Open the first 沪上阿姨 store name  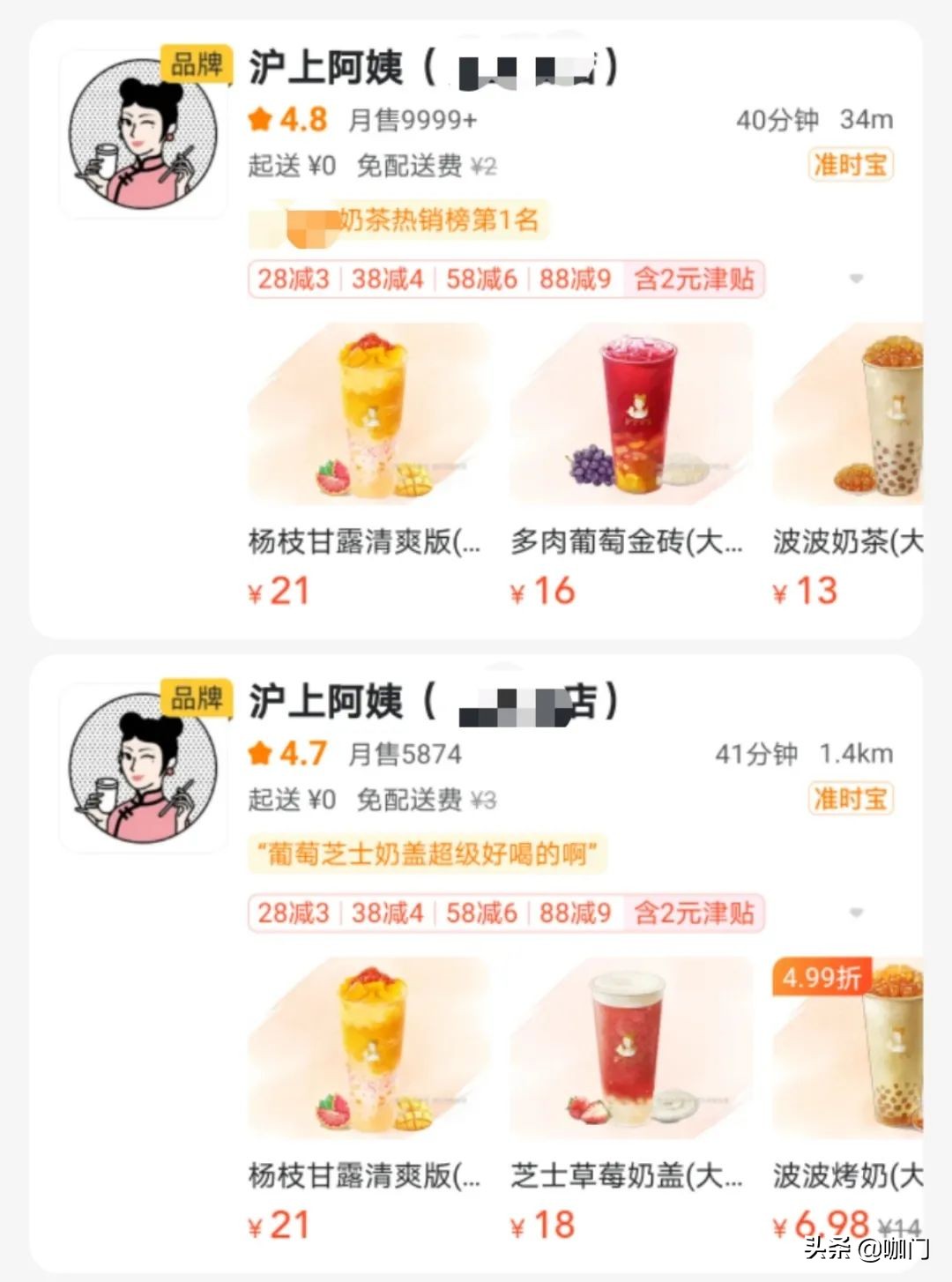tap(326, 71)
